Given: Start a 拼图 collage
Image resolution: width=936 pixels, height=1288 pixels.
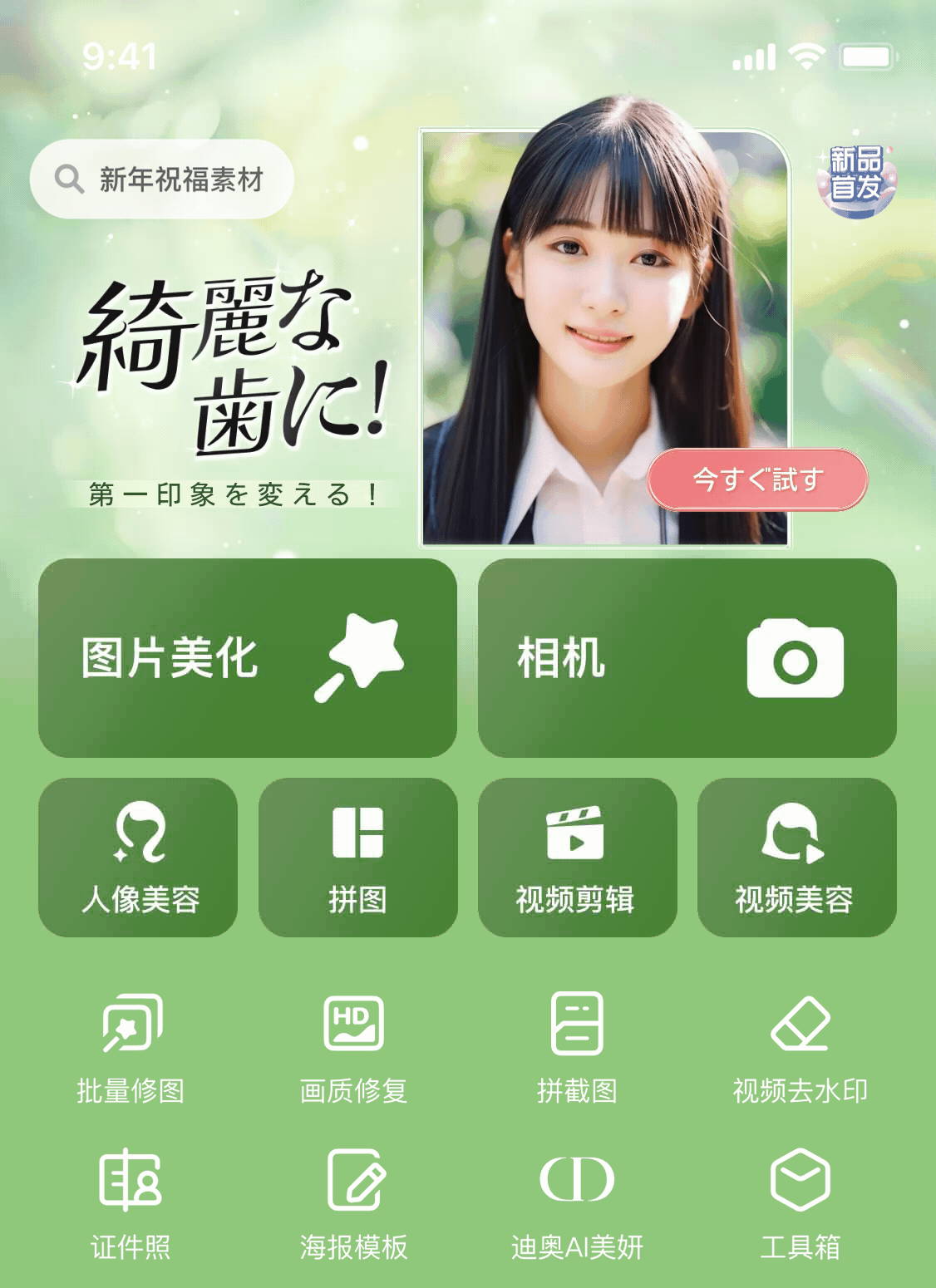Looking at the screenshot, I should pyautogui.click(x=357, y=857).
